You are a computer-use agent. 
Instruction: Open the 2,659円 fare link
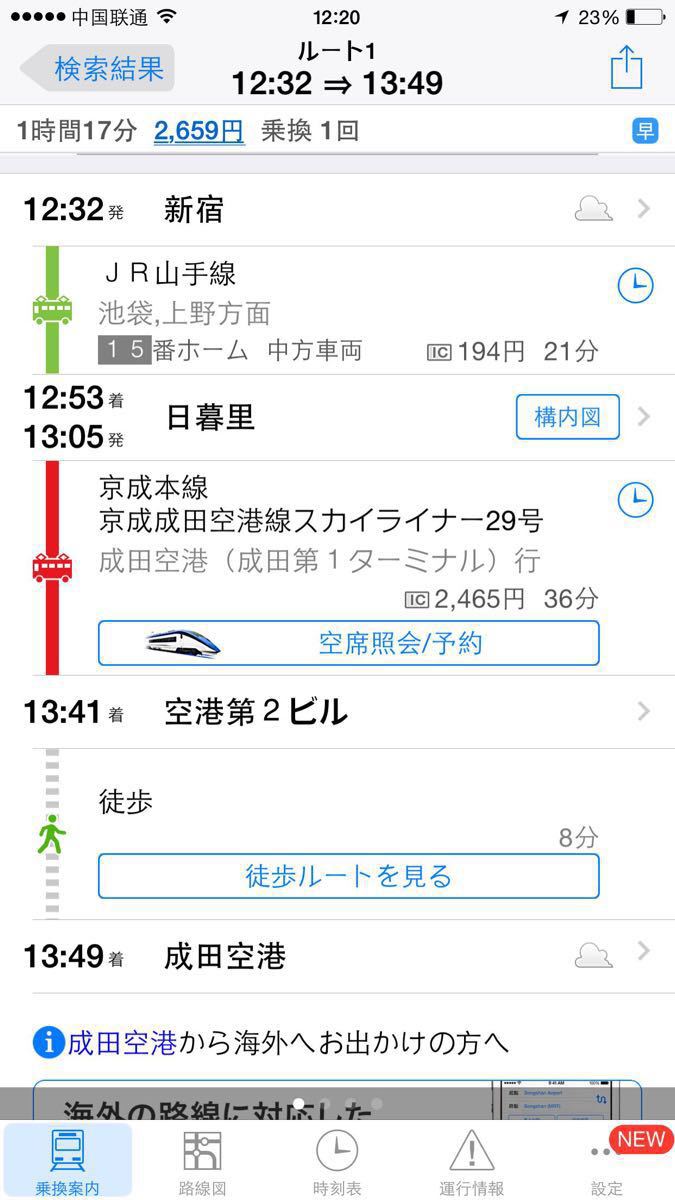click(199, 131)
